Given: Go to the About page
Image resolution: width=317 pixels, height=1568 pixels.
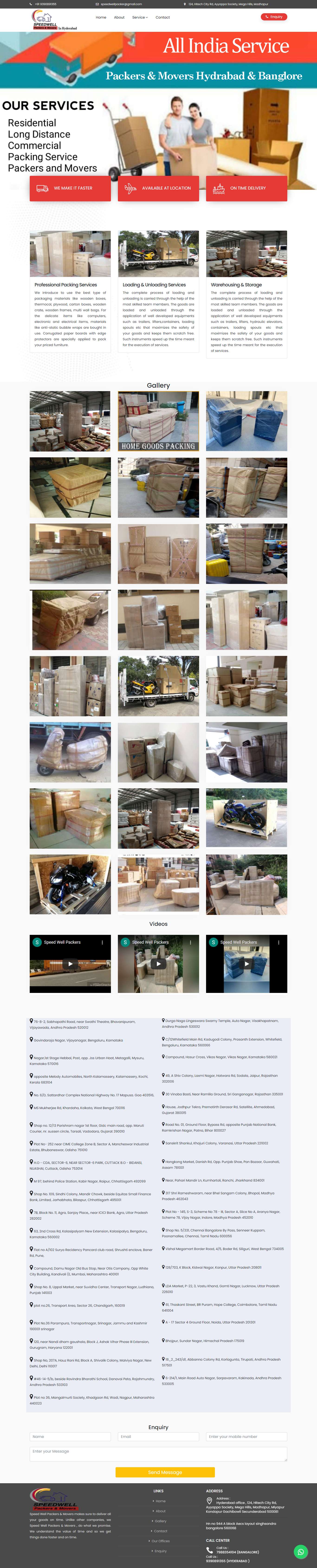Looking at the screenshot, I should tap(119, 17).
